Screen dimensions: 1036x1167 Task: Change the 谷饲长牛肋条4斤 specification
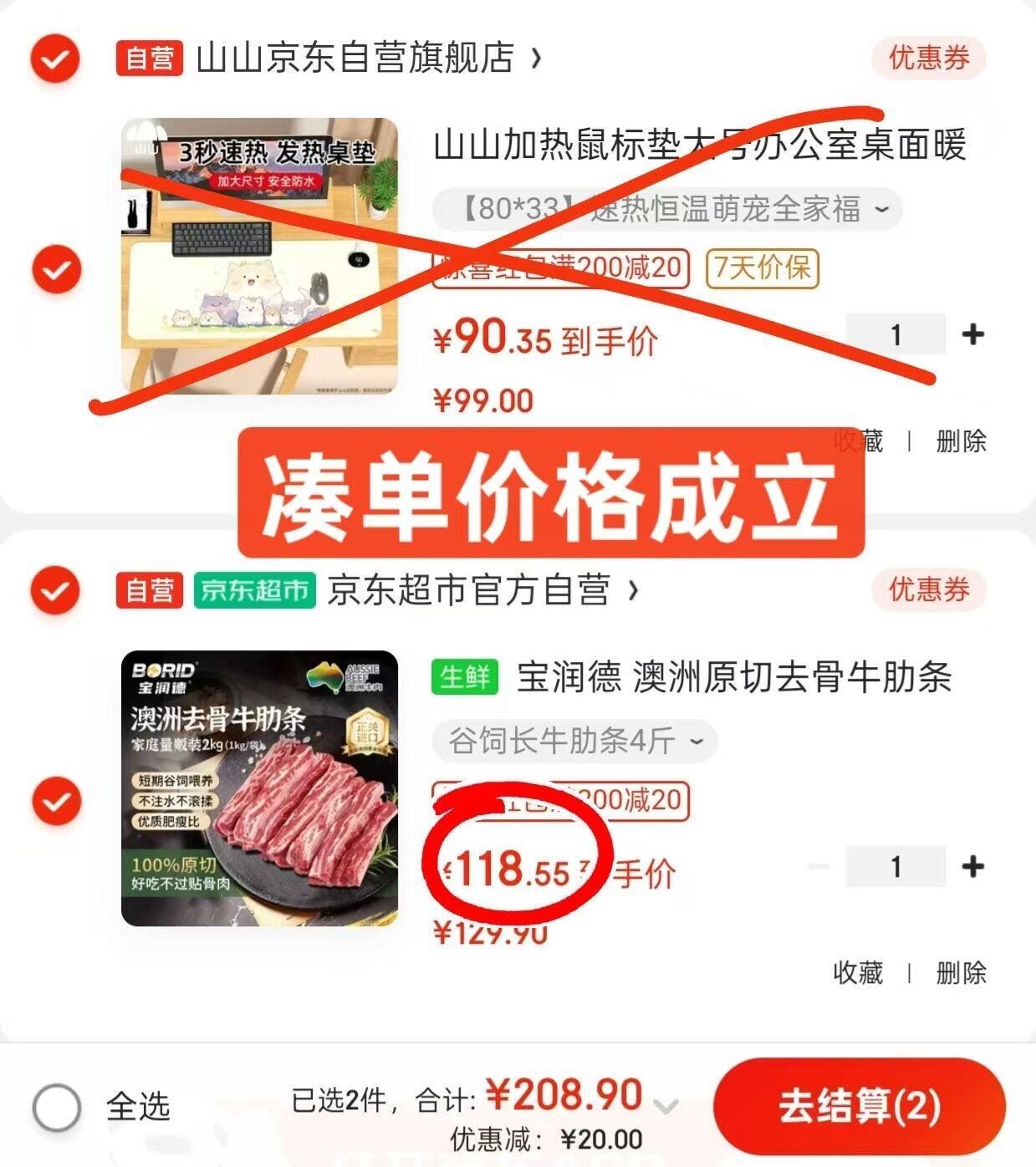pyautogui.click(x=574, y=741)
